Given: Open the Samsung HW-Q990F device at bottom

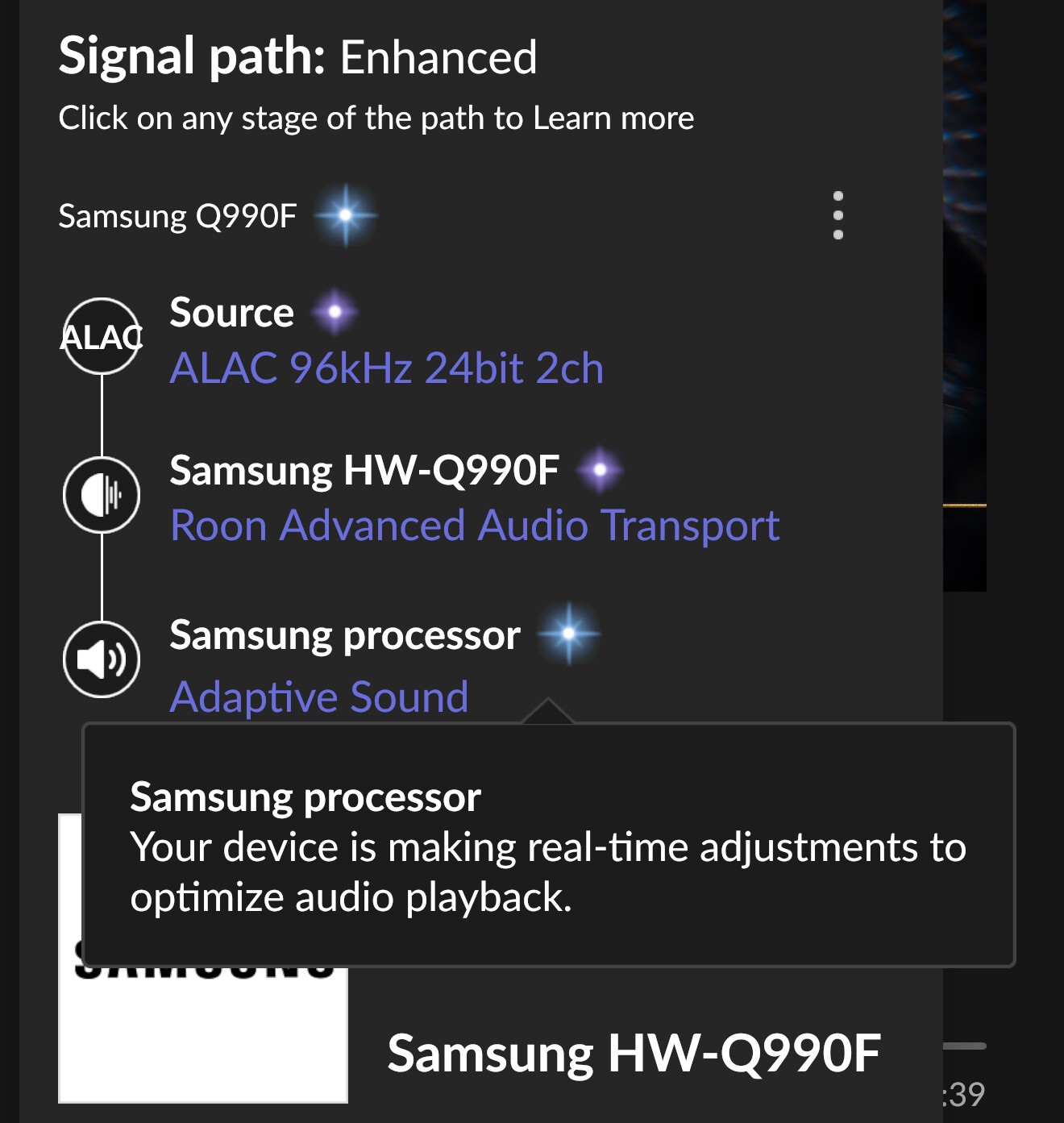Looking at the screenshot, I should 634,1053.
